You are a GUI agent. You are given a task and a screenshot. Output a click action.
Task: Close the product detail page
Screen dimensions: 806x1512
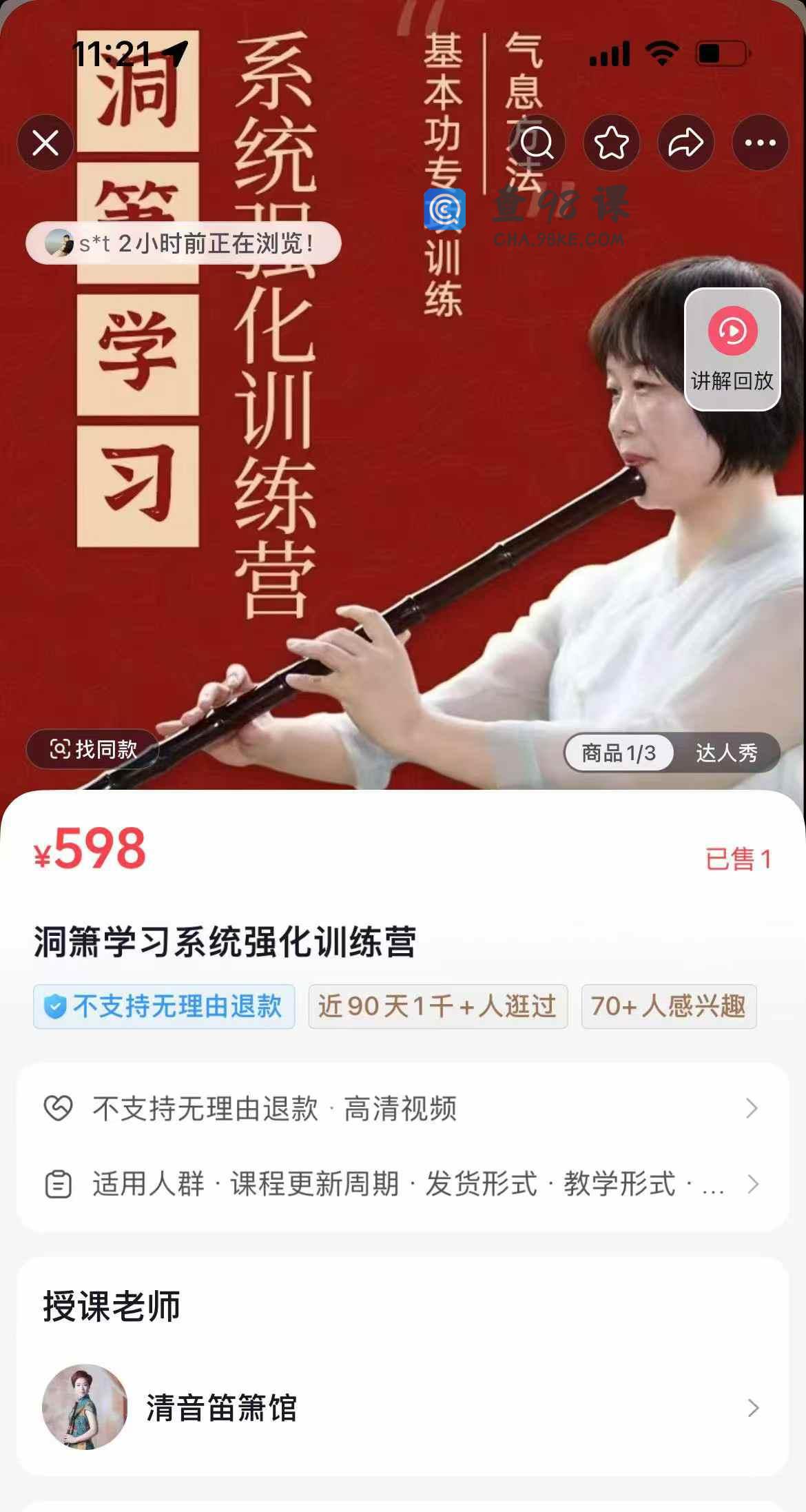click(45, 143)
